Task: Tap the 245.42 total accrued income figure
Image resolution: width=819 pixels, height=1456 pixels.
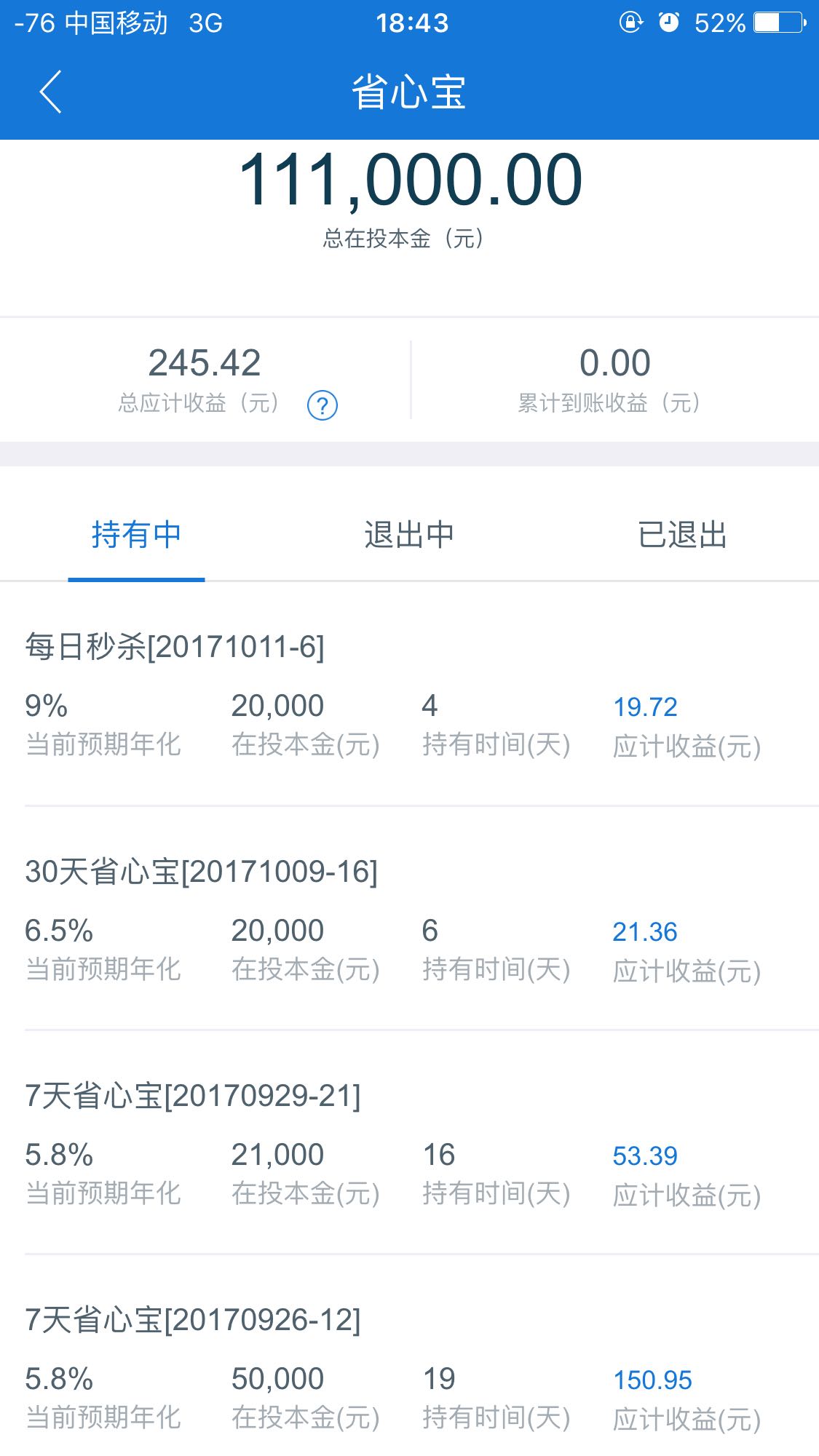Action: pyautogui.click(x=205, y=362)
